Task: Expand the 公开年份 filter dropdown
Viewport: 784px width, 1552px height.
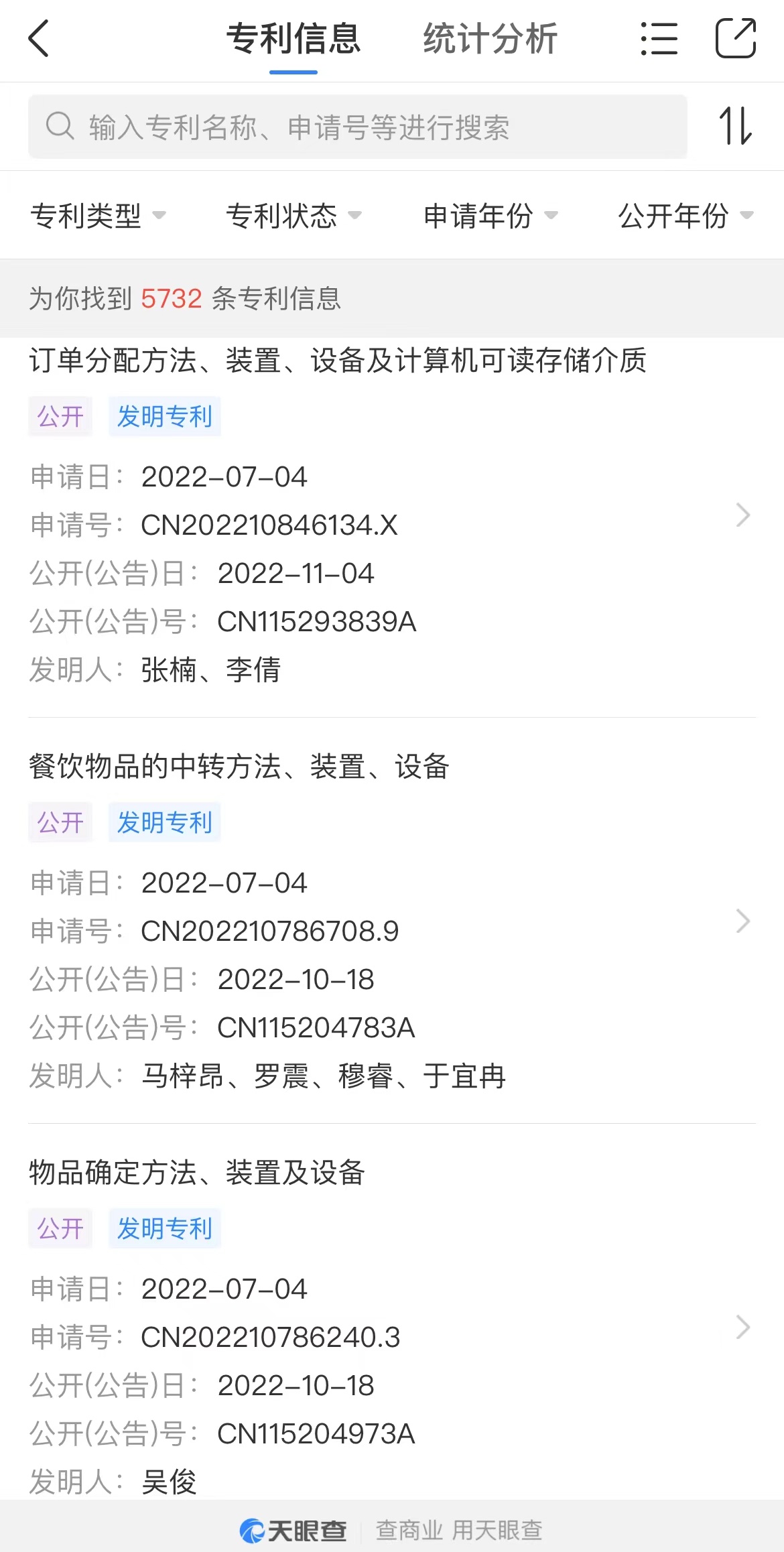Action: tap(686, 216)
